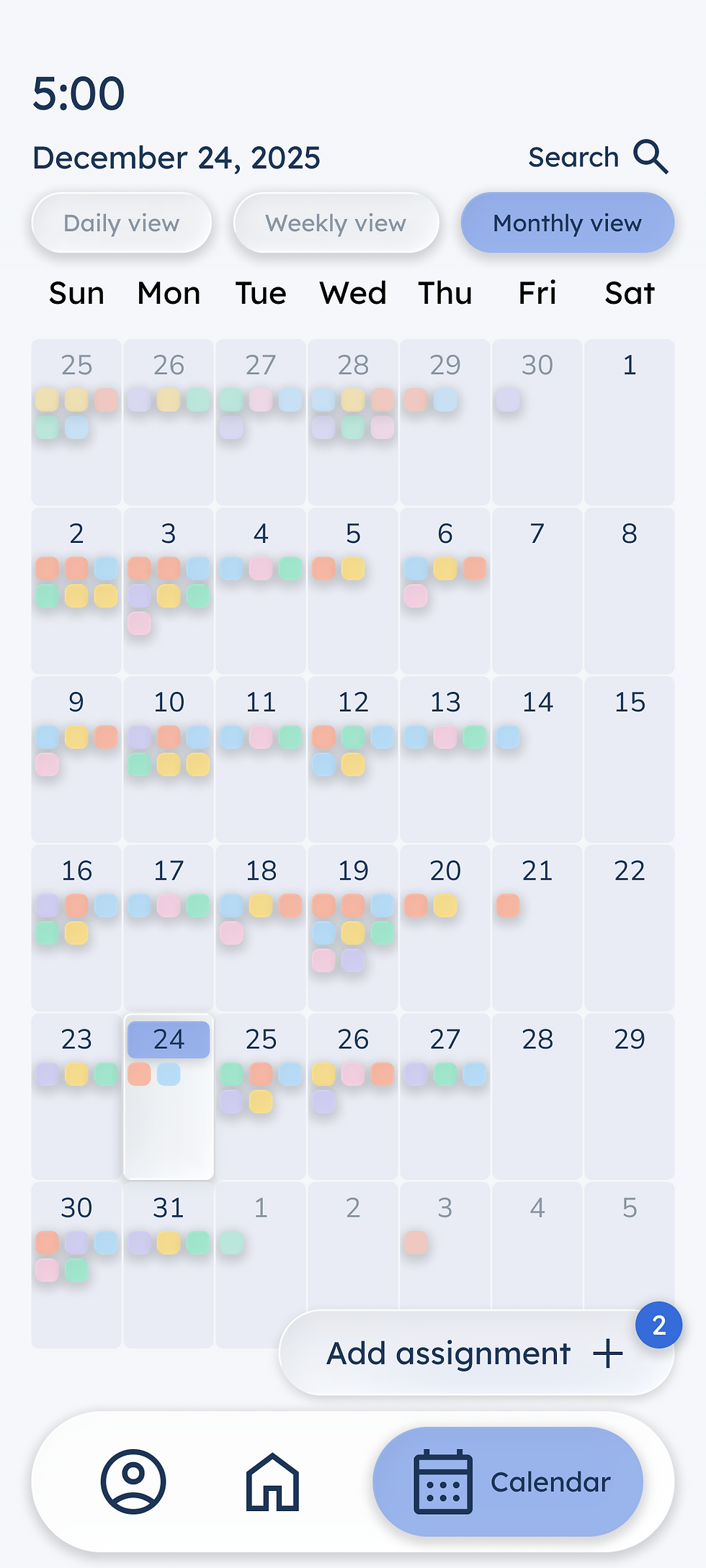
Task: Tap the orange event dot on December 21
Action: pos(507,906)
